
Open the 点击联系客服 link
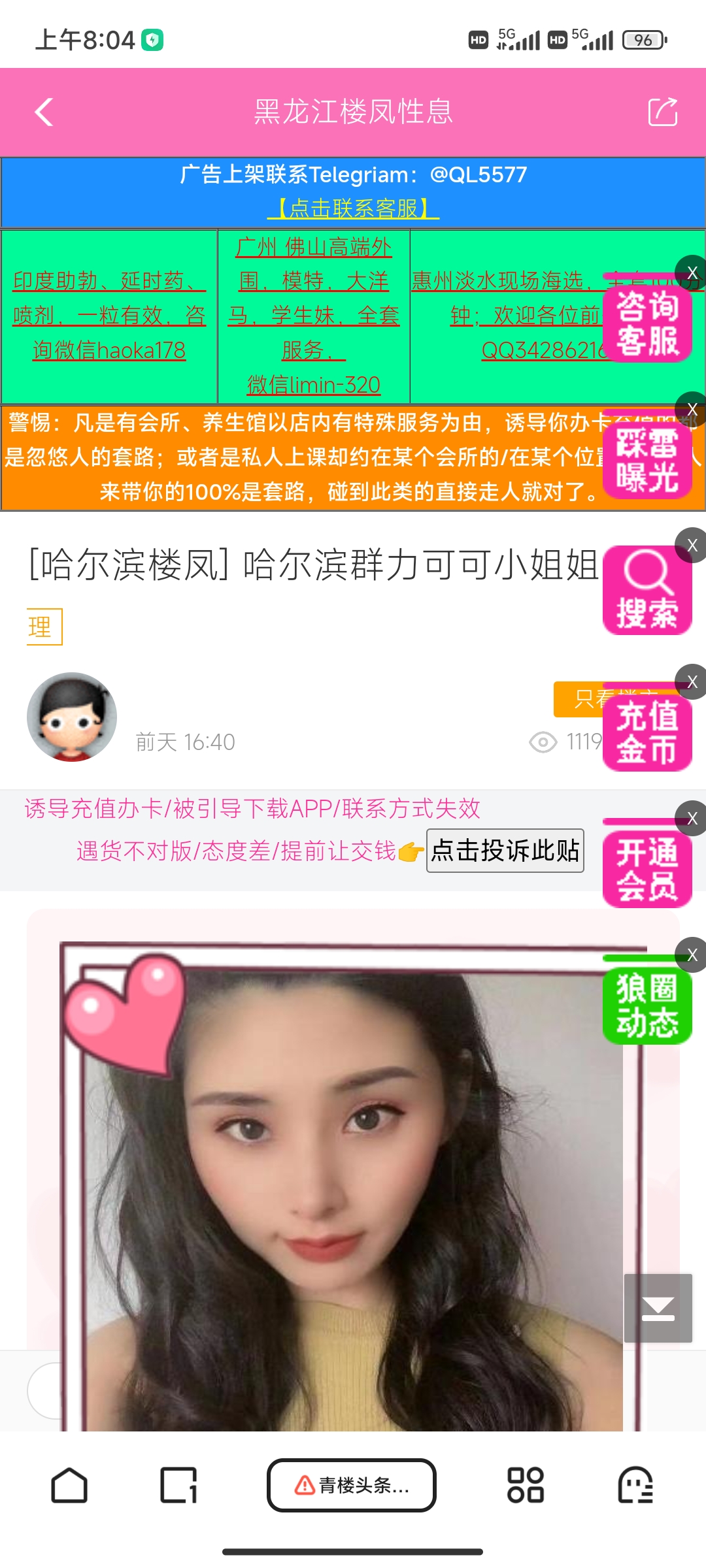coord(353,208)
